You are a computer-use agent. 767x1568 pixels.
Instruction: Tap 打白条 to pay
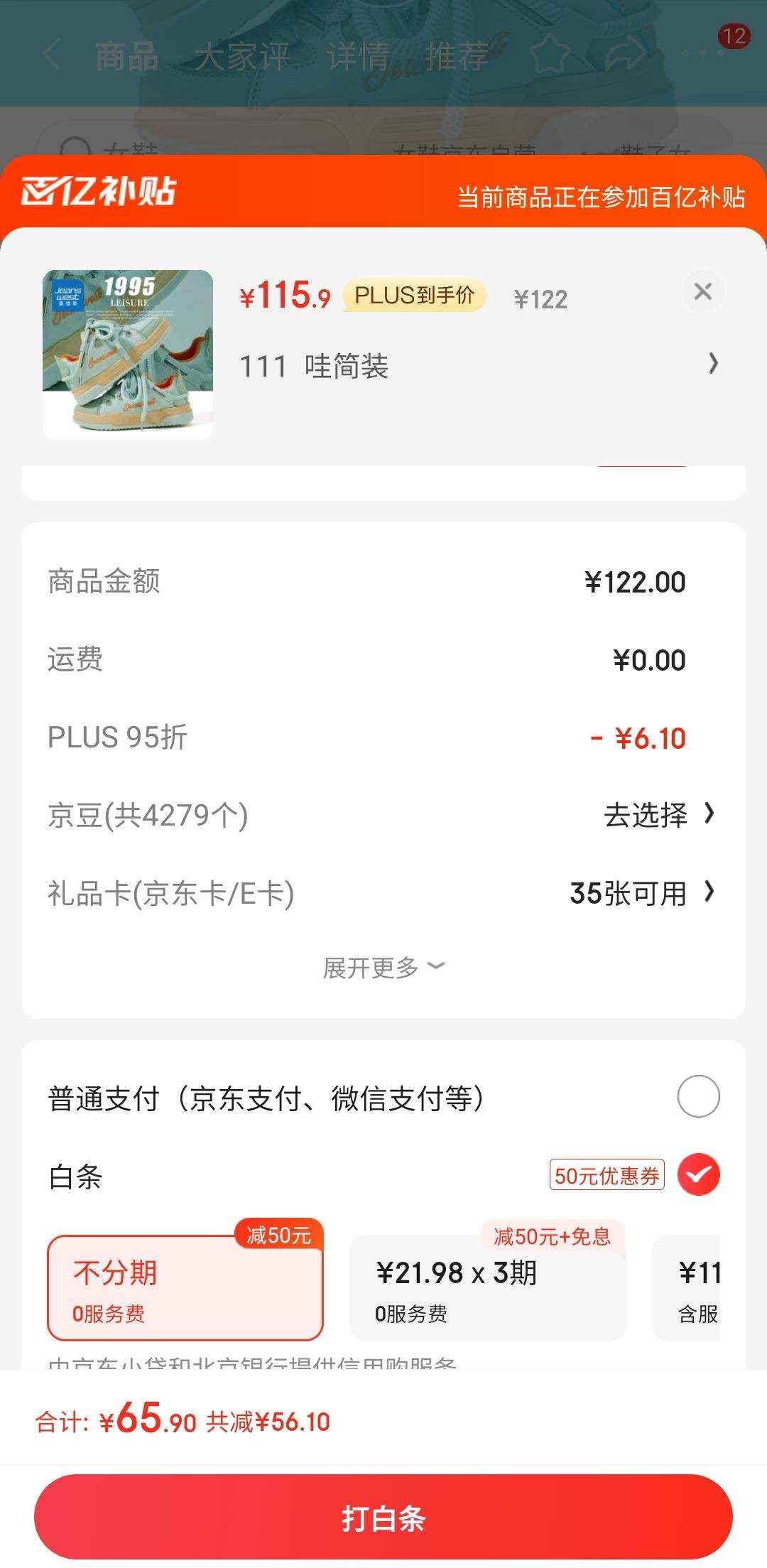[x=383, y=1518]
